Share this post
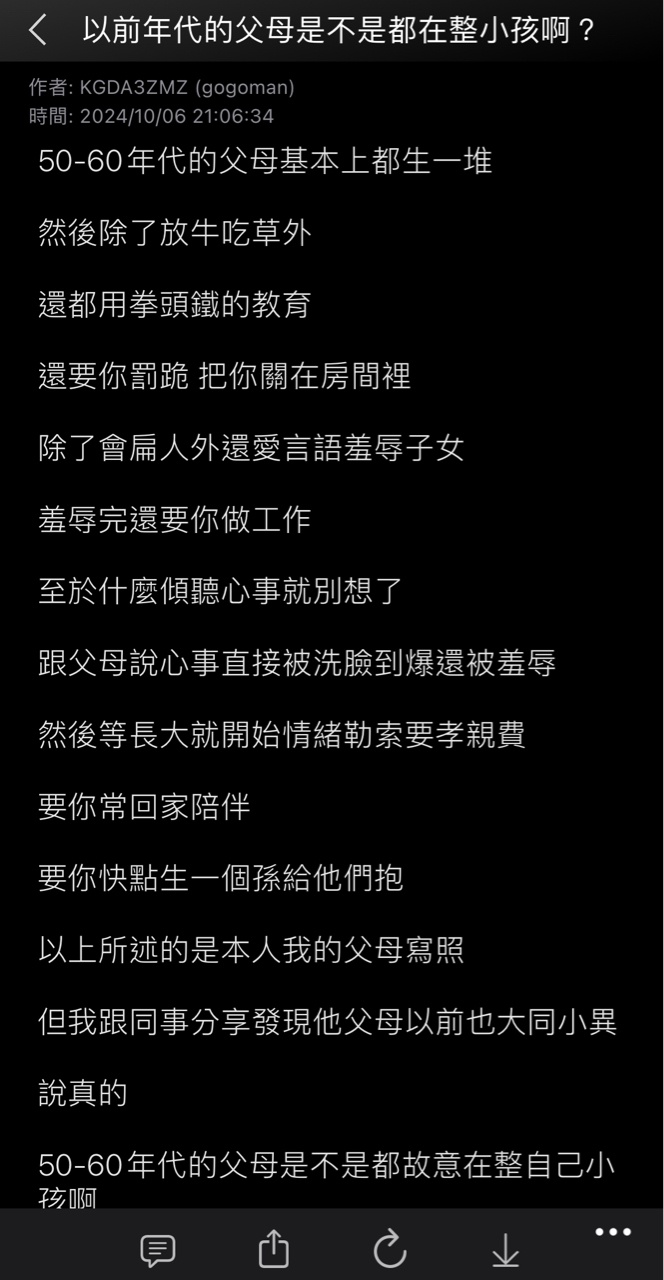Viewport: 664px width, 1280px height. [x=273, y=1249]
